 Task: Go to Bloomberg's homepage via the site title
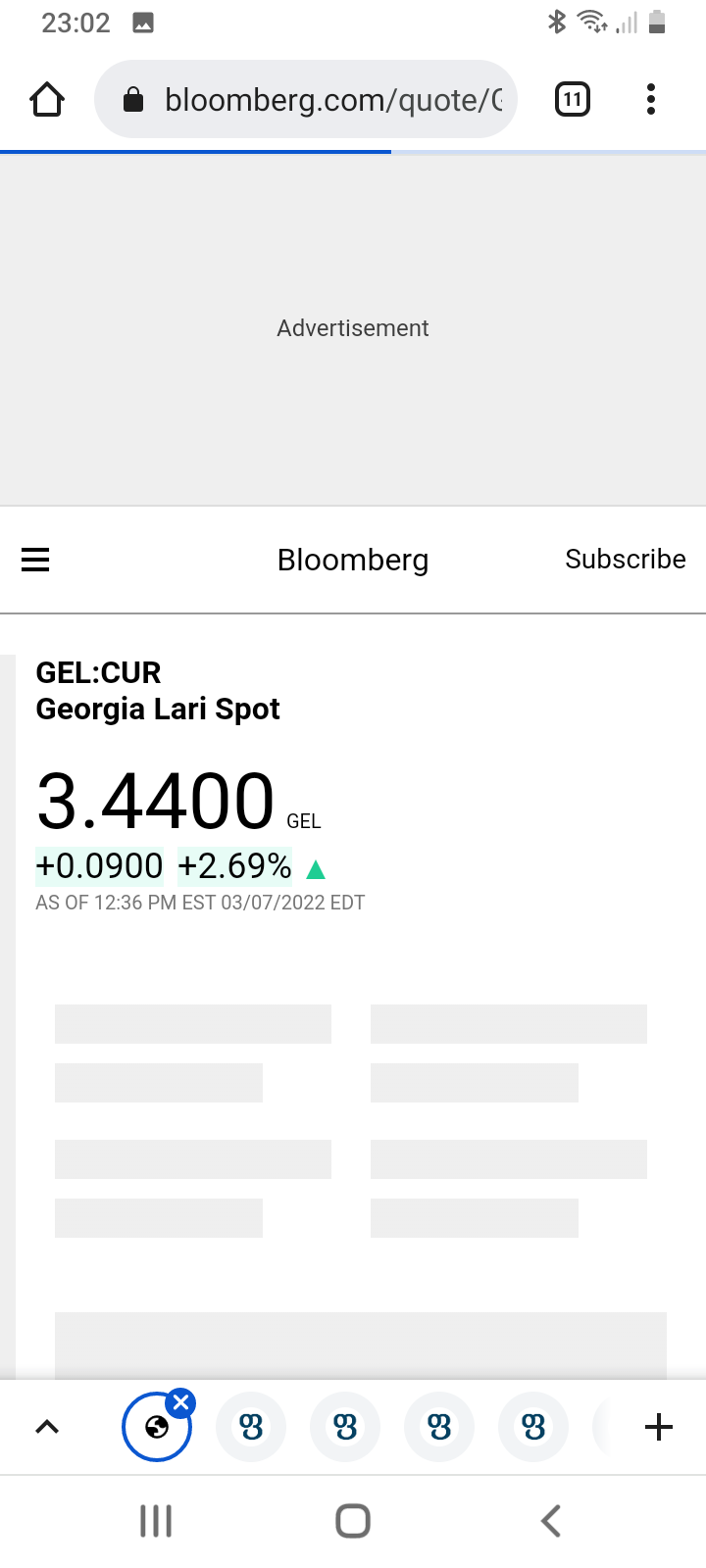tap(353, 560)
